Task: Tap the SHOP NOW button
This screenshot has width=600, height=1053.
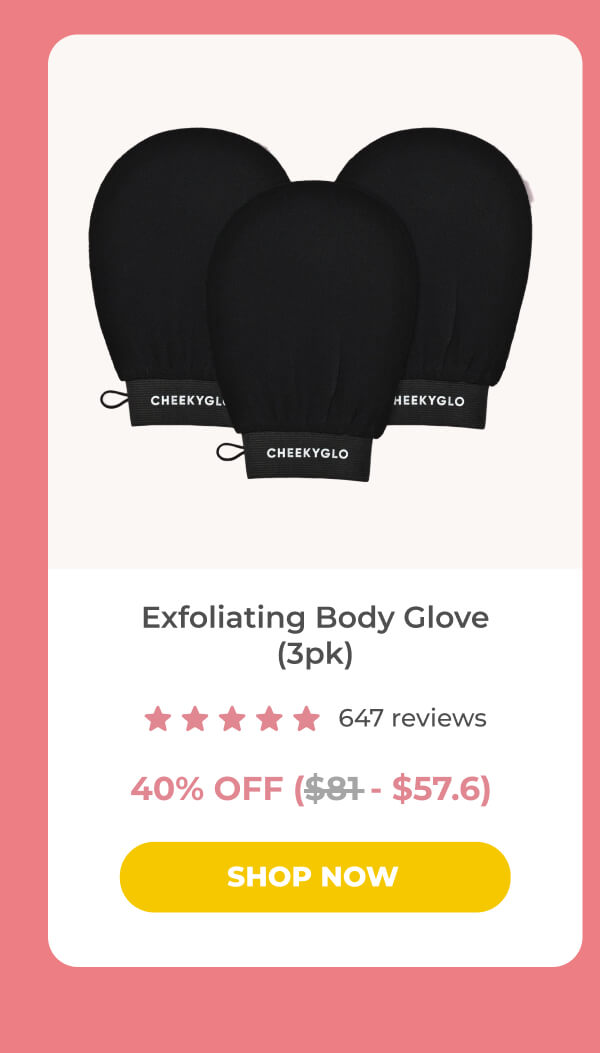Action: tap(314, 877)
